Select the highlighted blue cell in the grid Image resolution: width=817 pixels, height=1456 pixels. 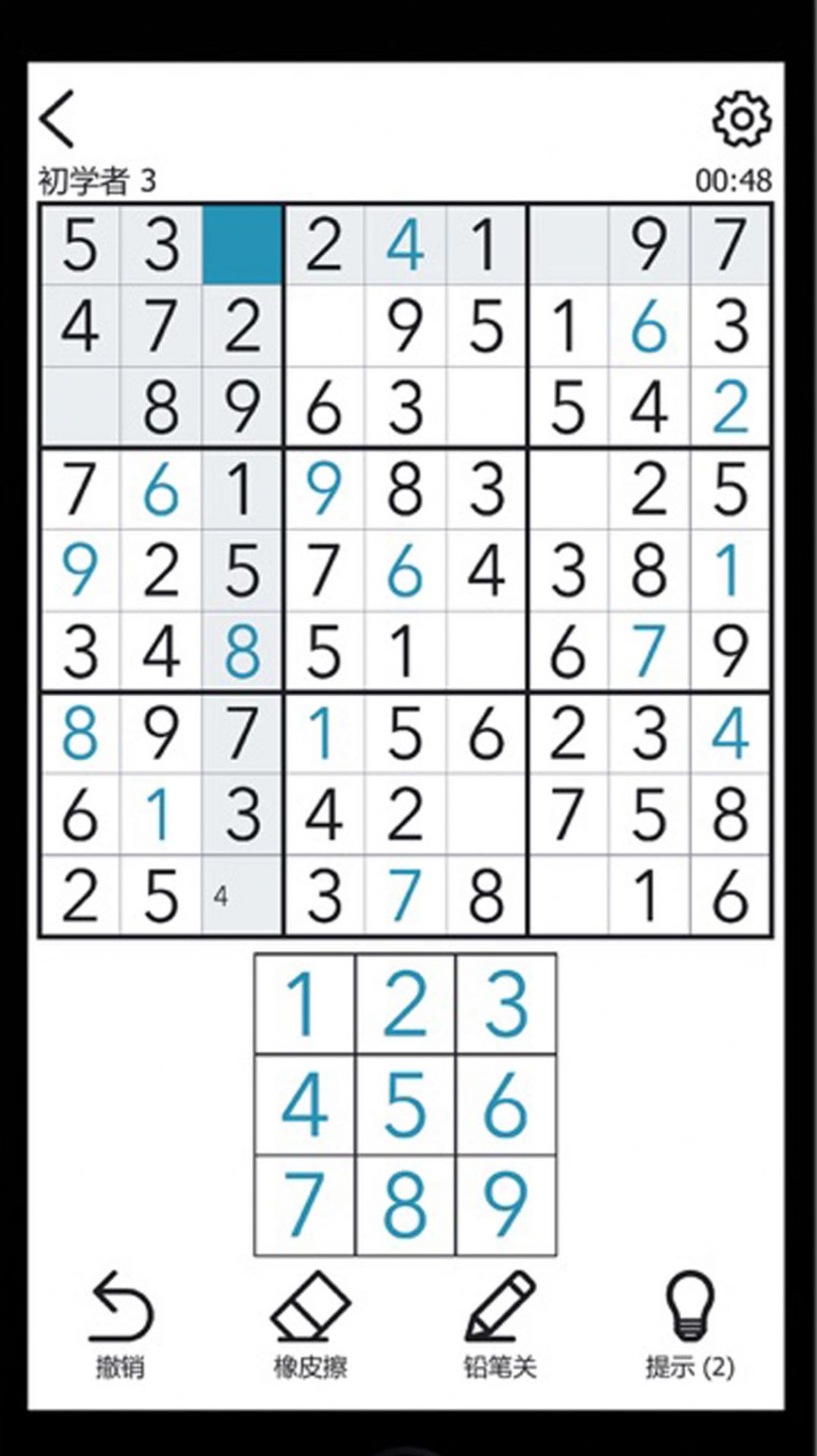243,245
